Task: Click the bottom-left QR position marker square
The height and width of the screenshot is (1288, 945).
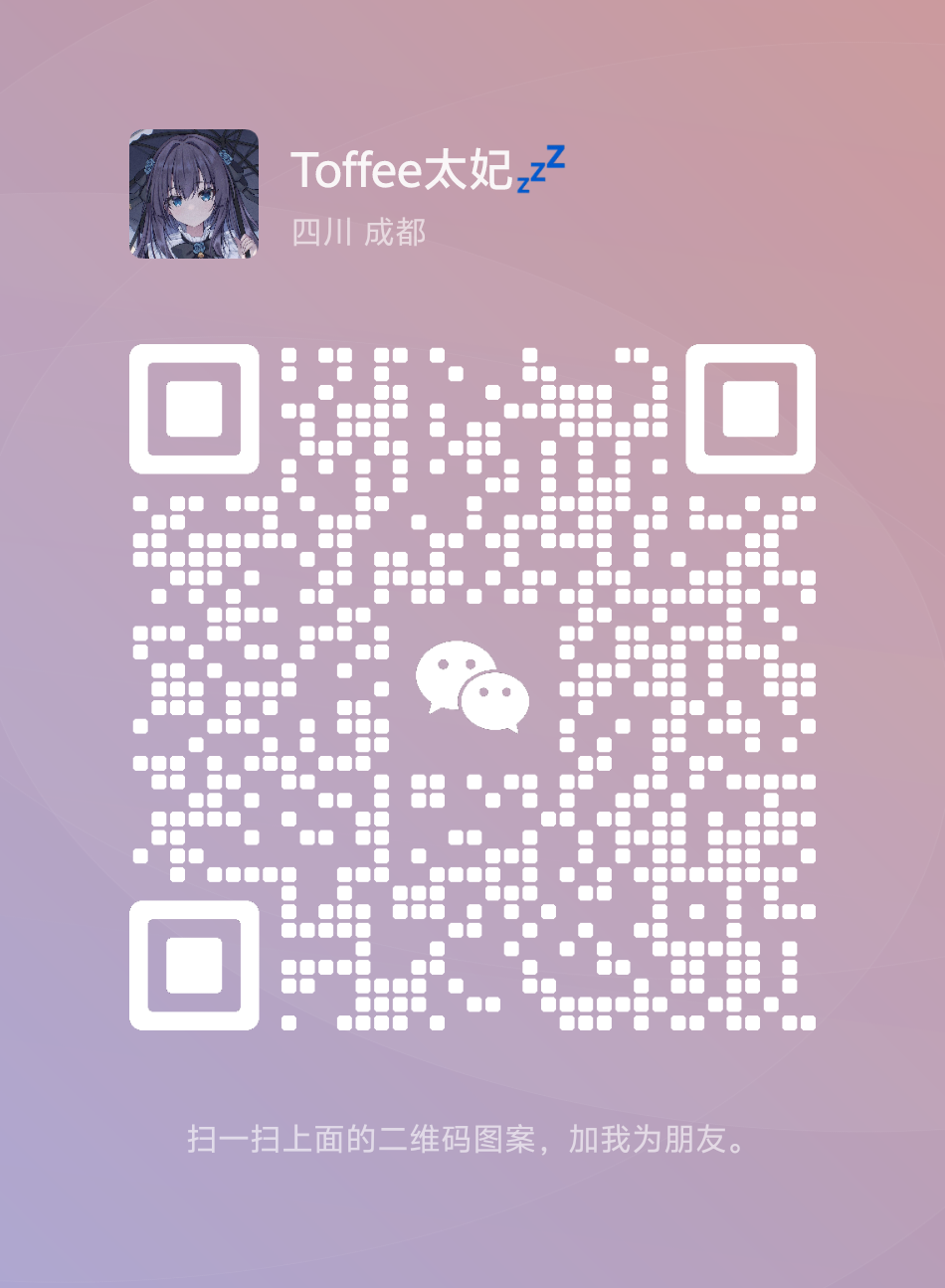Action: (x=196, y=964)
